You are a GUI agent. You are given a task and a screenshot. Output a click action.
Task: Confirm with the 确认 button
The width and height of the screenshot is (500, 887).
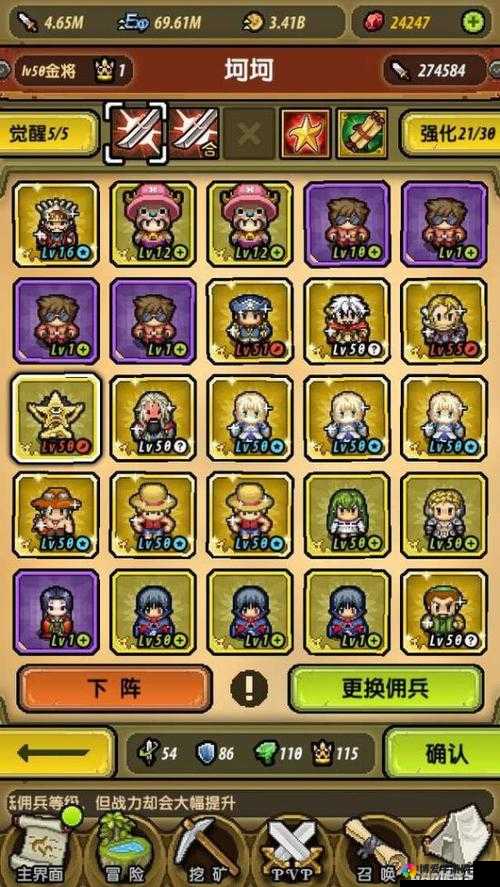[443, 752]
